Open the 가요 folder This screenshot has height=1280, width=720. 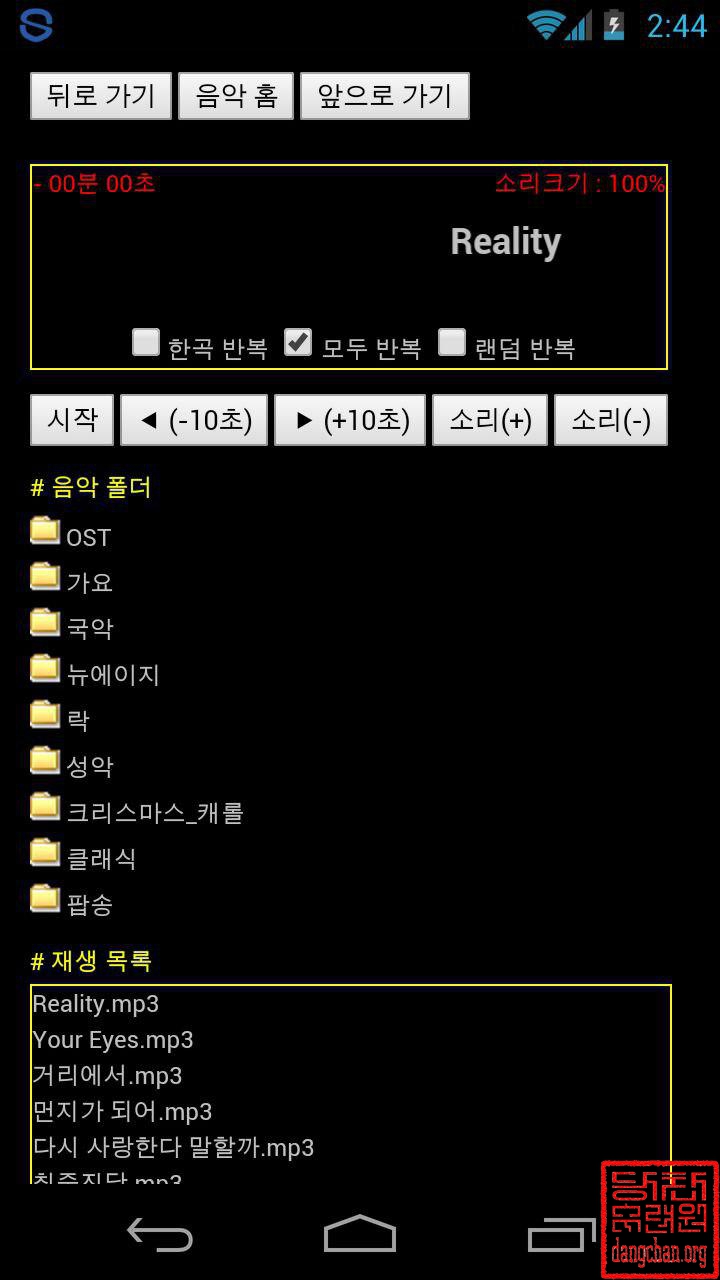(89, 582)
